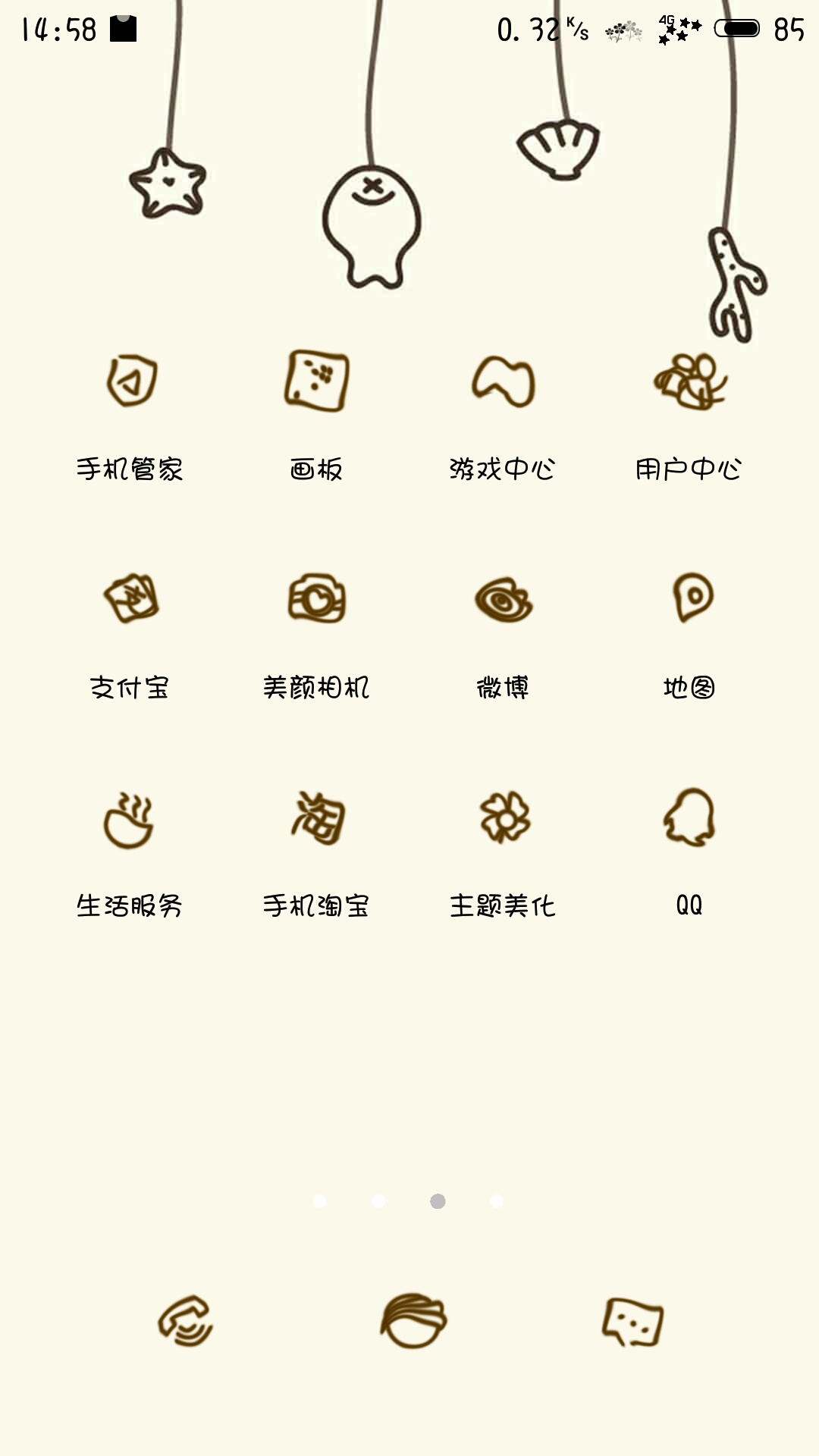Viewport: 819px width, 1456px height.
Task: Launch the 画板 drawing app
Action: (316, 381)
